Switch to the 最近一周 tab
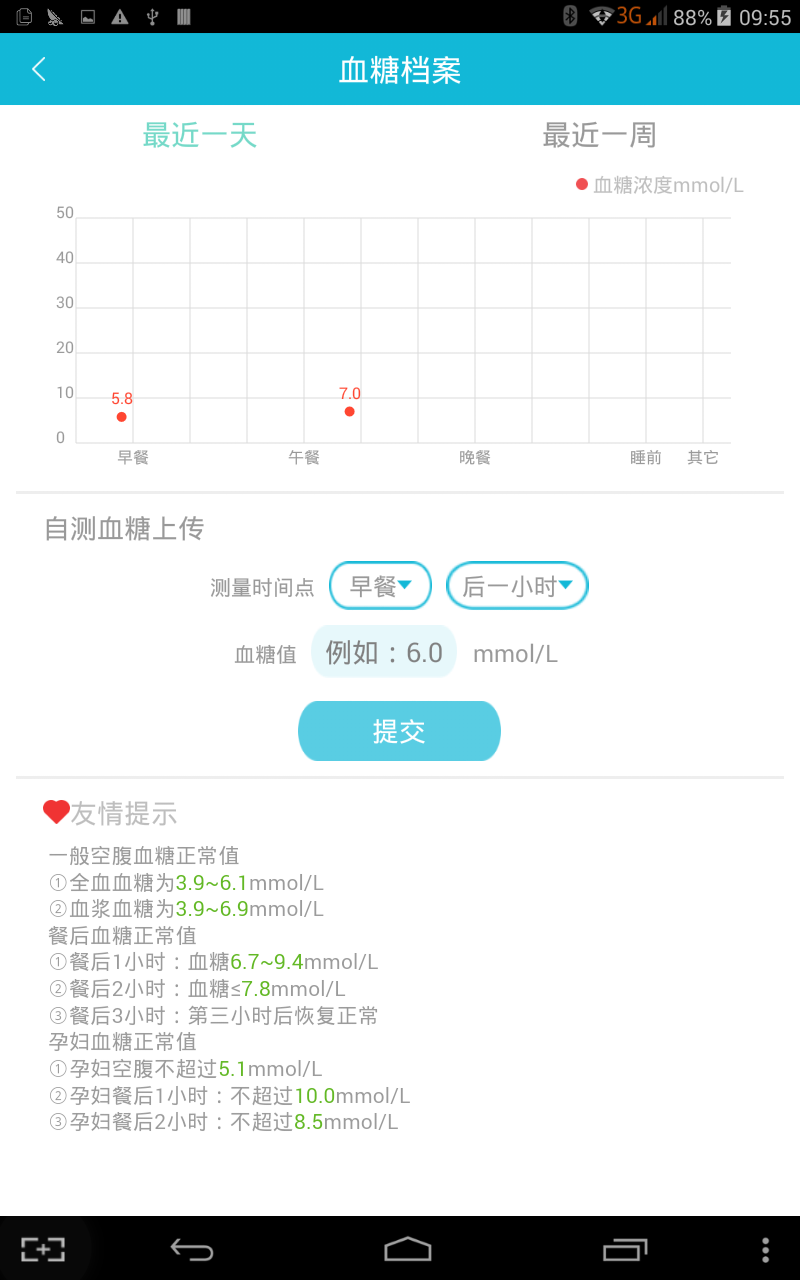The height and width of the screenshot is (1280, 800). tap(599, 135)
